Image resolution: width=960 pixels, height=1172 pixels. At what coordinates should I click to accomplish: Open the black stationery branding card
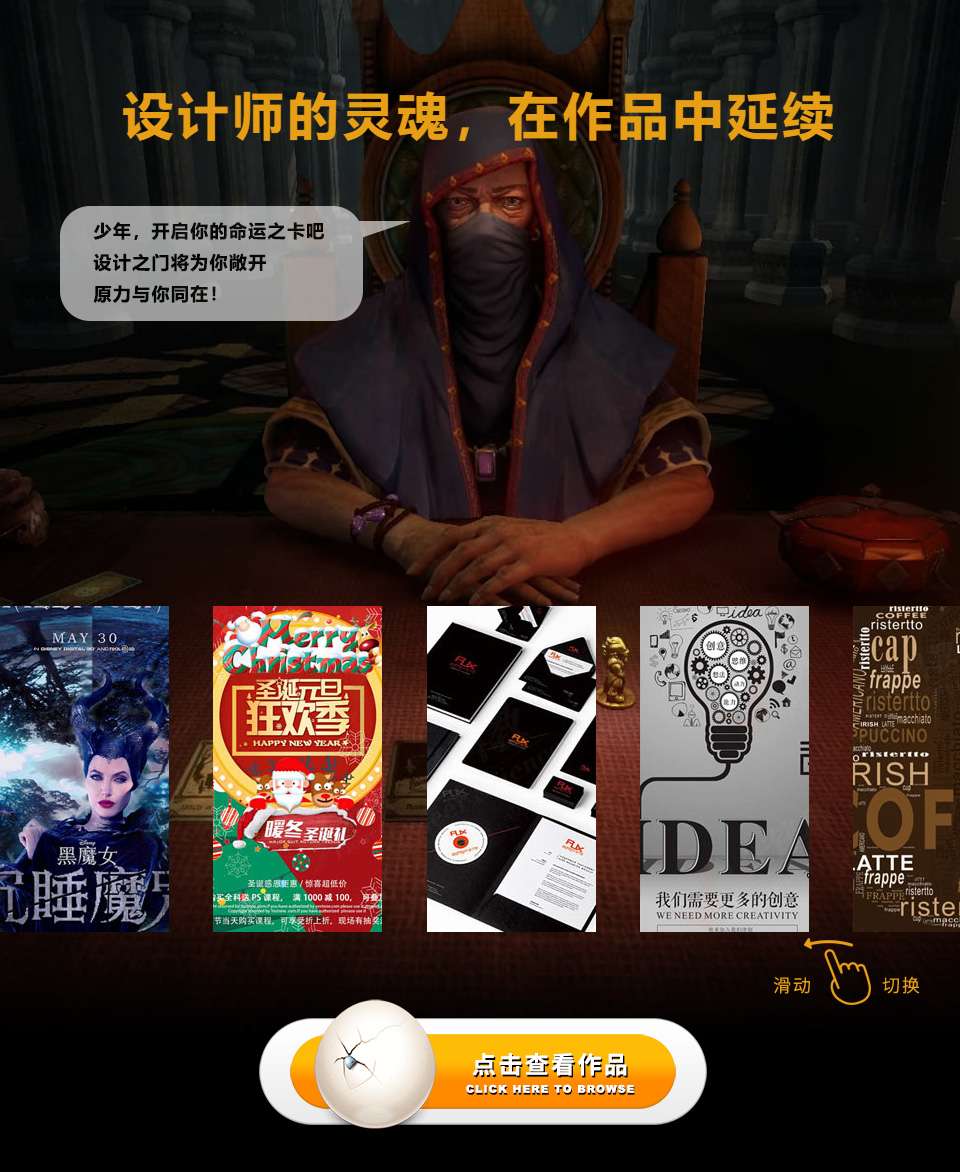coord(511,768)
